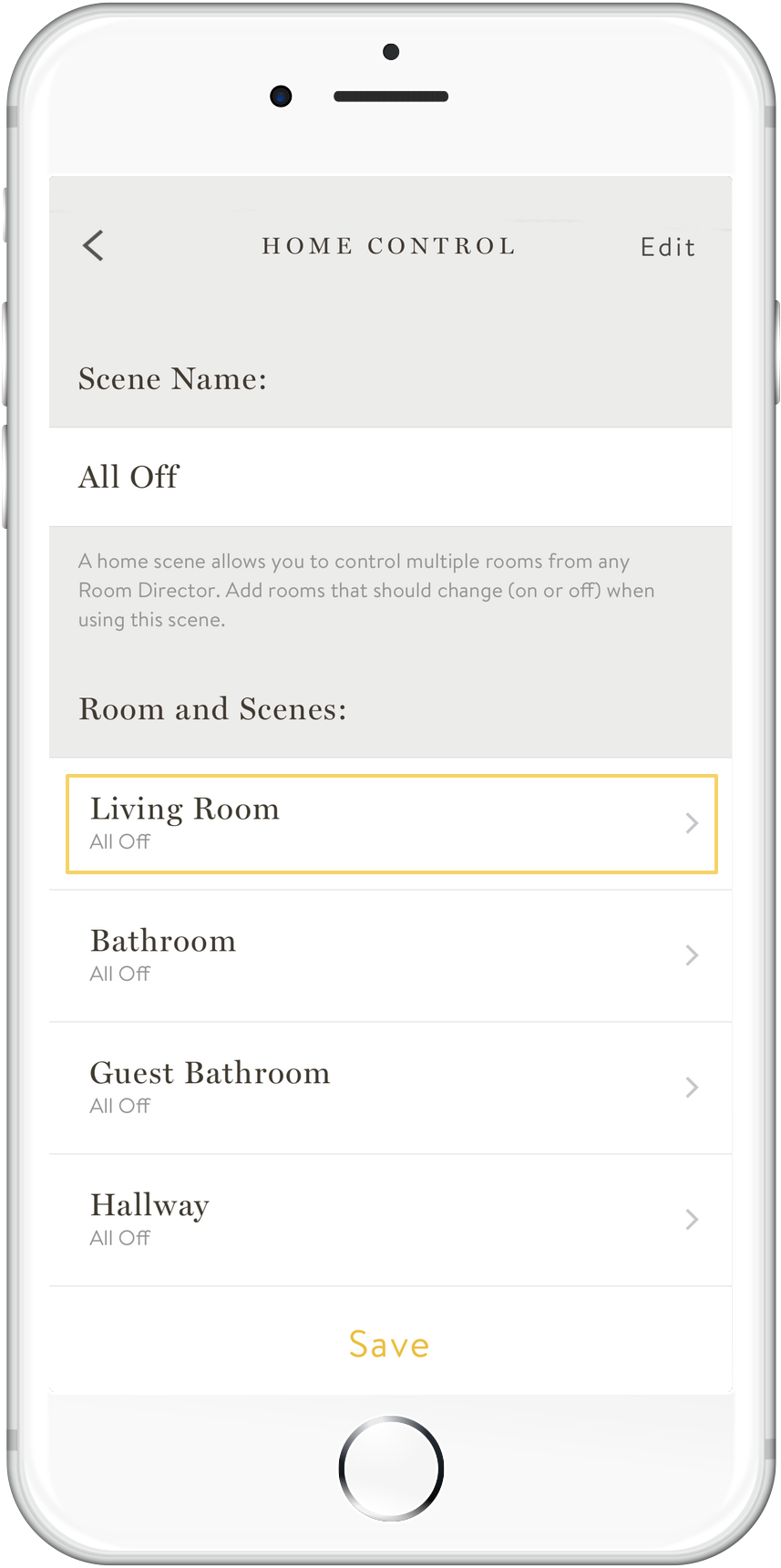This screenshot has height=1568, width=781.
Task: Go back with the arrow icon
Action: [93, 245]
